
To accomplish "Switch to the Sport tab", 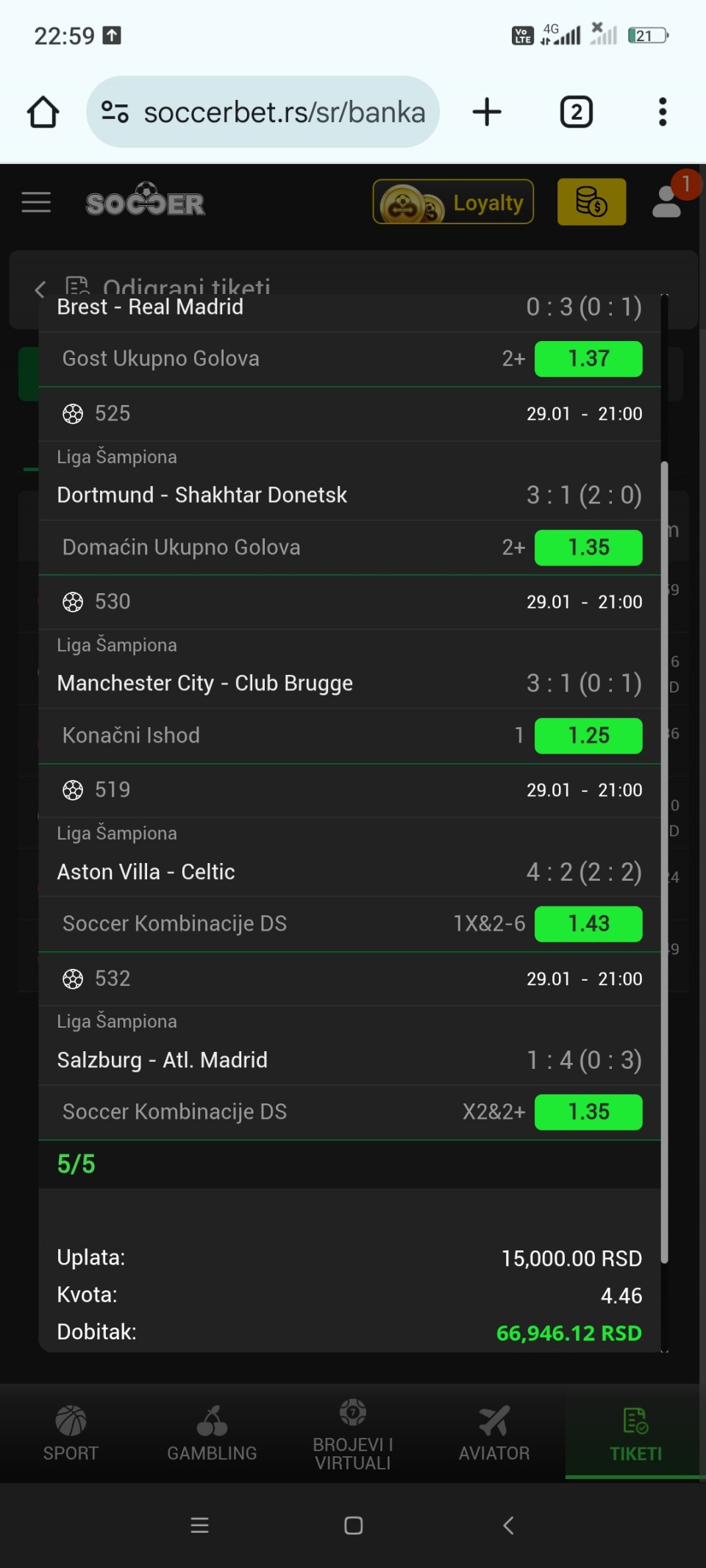I will 71,1433.
